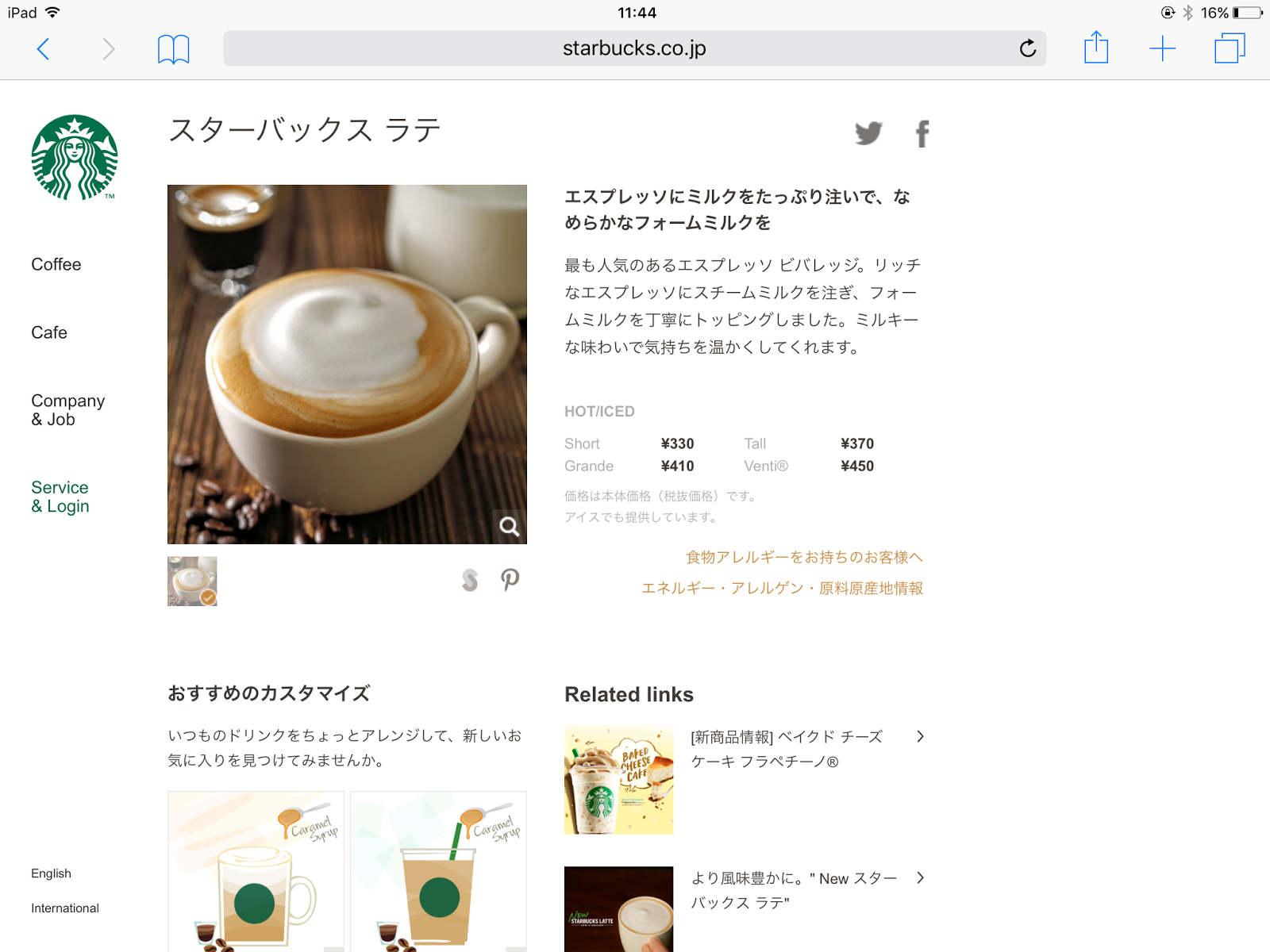The width and height of the screenshot is (1270, 952).
Task: Open the Cafe menu section
Action: (x=49, y=333)
